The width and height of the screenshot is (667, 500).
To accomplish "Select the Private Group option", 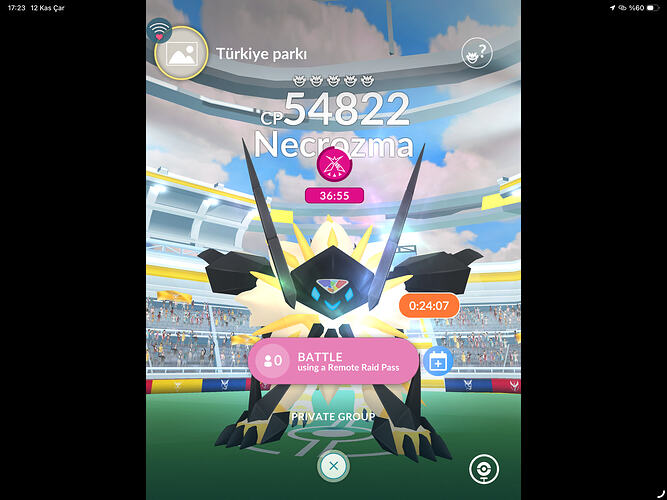I will pyautogui.click(x=333, y=416).
